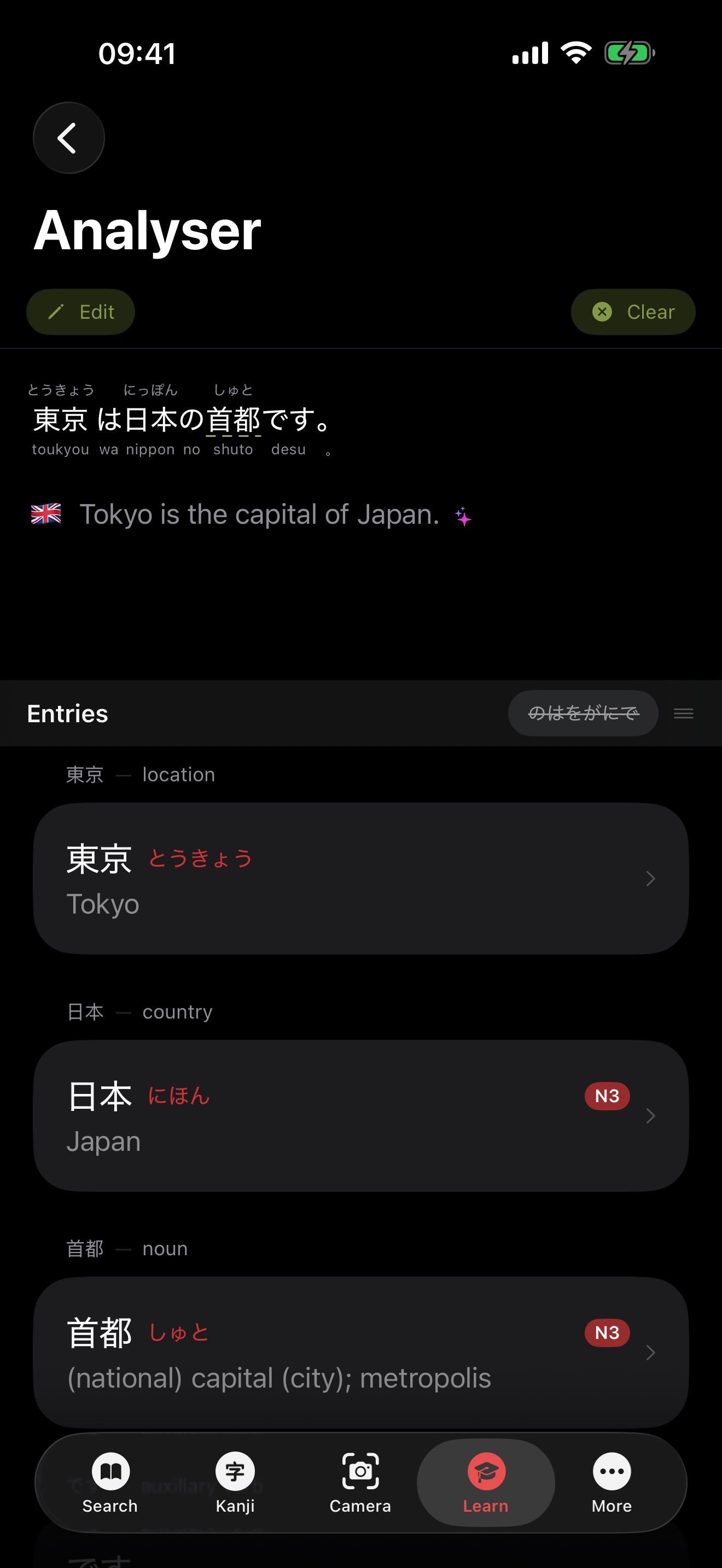This screenshot has width=722, height=1568.
Task: Open the list options icon beside Entries
Action: pos(684,713)
